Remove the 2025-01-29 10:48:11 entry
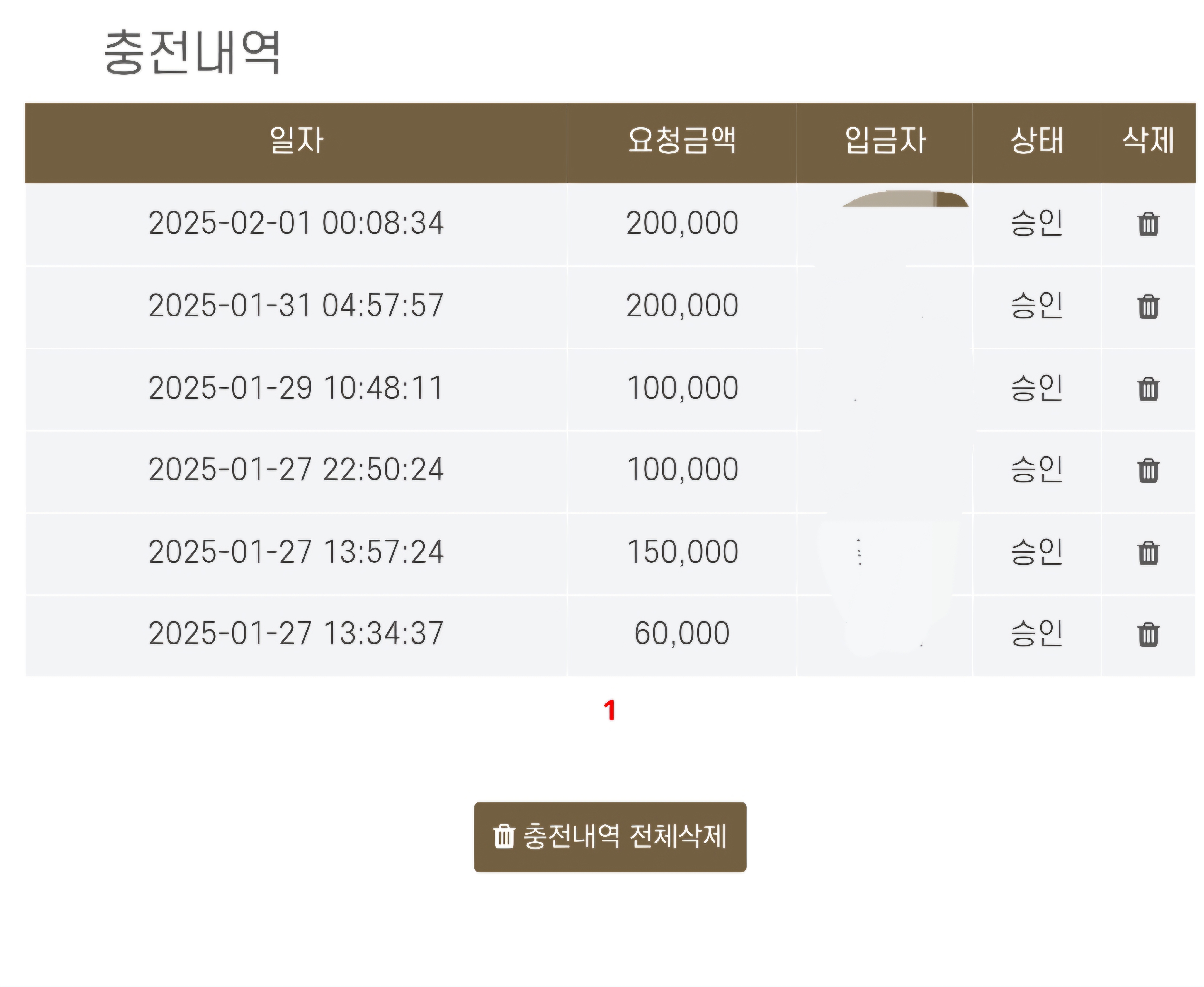The width and height of the screenshot is (1204, 987). pyautogui.click(x=1148, y=389)
